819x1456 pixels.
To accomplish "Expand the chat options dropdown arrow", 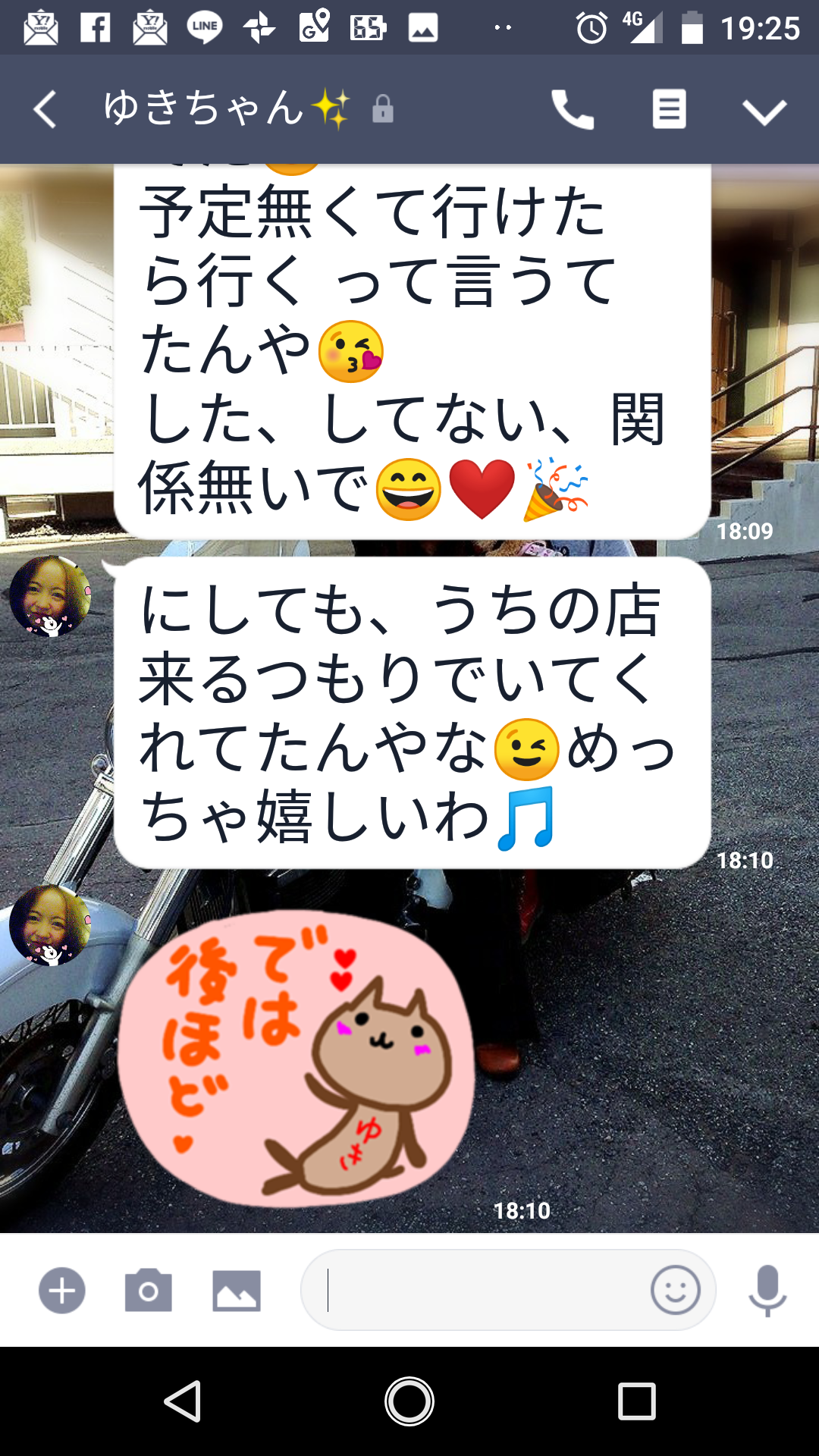I will (764, 112).
